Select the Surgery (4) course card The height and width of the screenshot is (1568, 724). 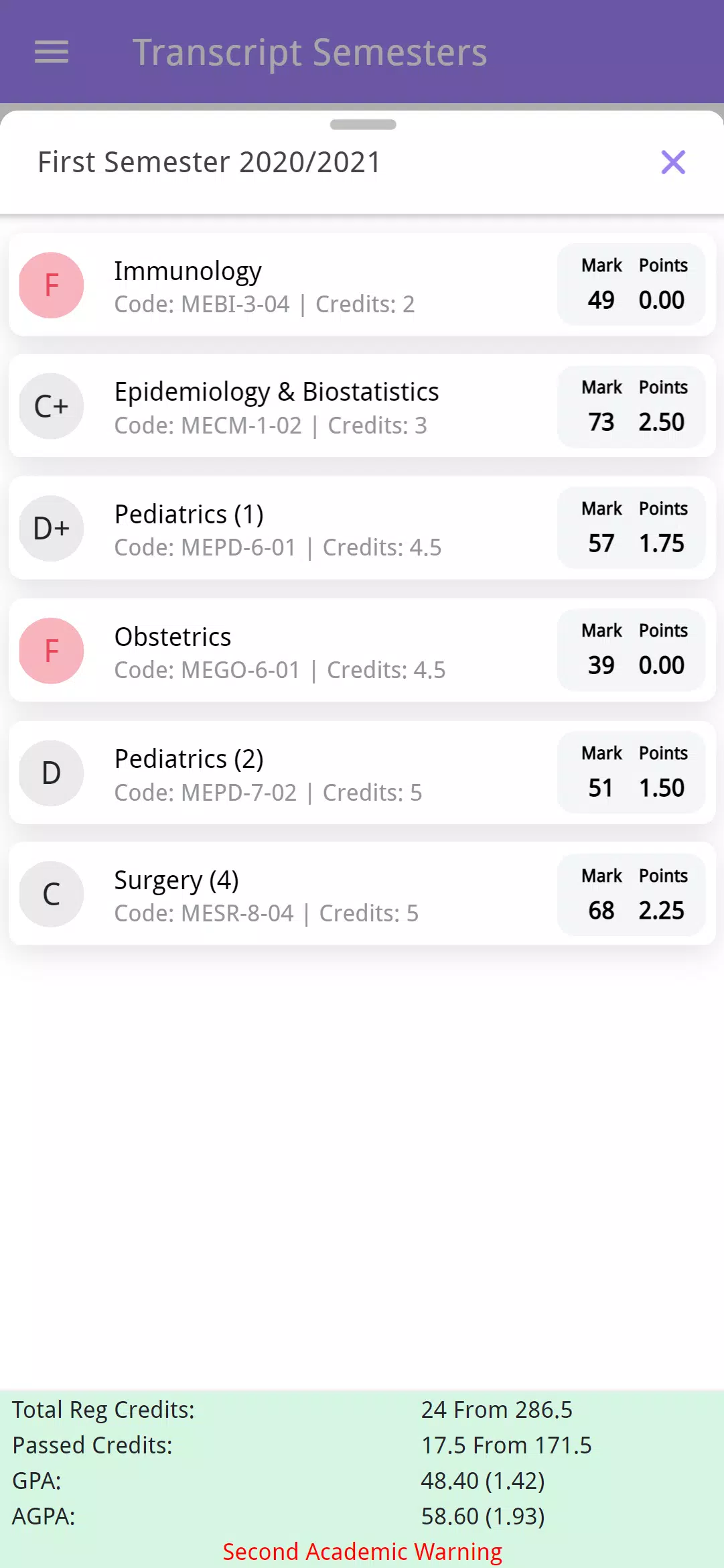[362, 894]
